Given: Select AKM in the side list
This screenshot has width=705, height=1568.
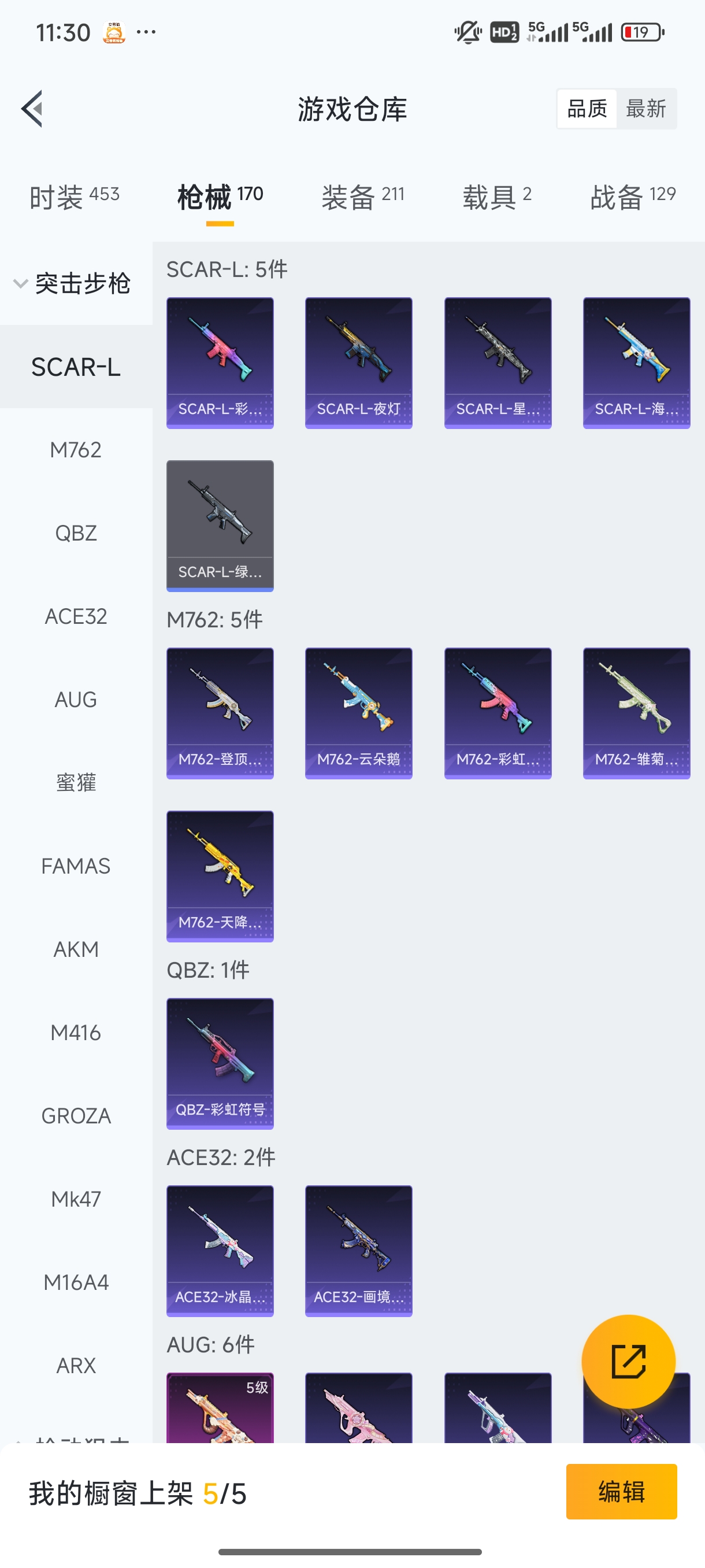Looking at the screenshot, I should pos(76,949).
